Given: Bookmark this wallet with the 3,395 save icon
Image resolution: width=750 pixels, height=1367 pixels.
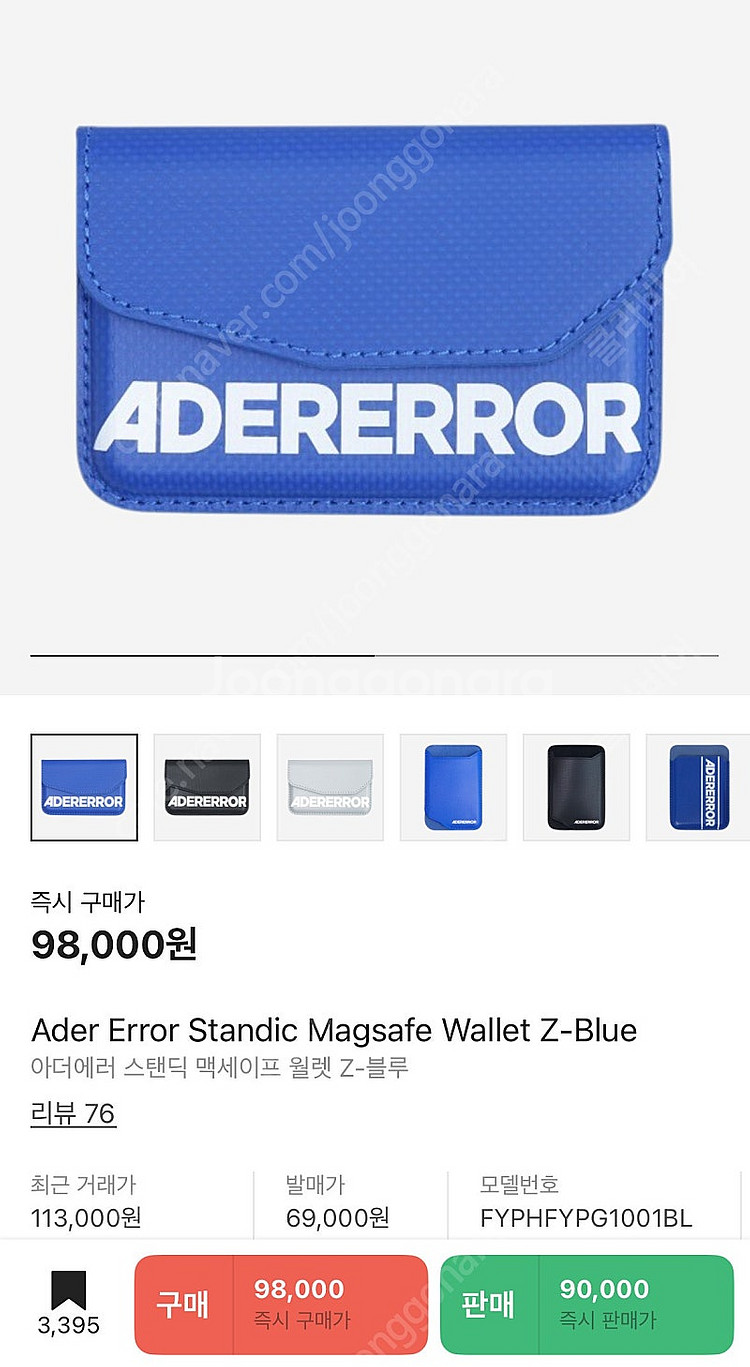Looking at the screenshot, I should (69, 1301).
